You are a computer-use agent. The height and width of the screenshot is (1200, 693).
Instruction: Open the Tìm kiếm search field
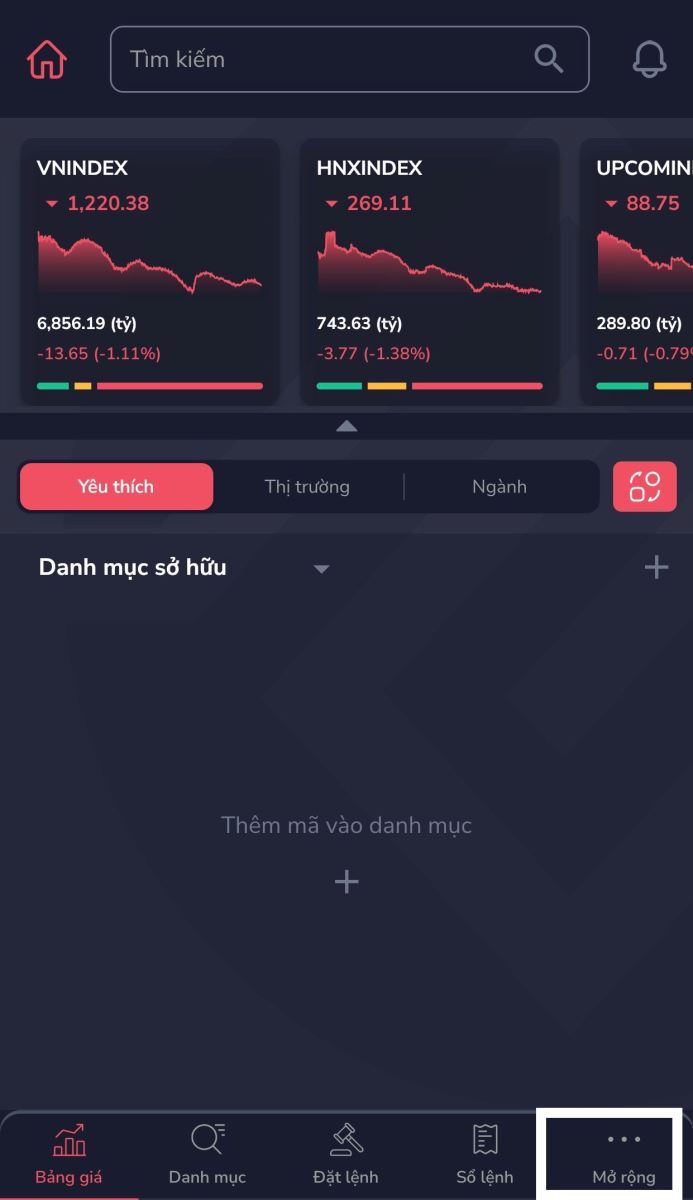pos(349,59)
